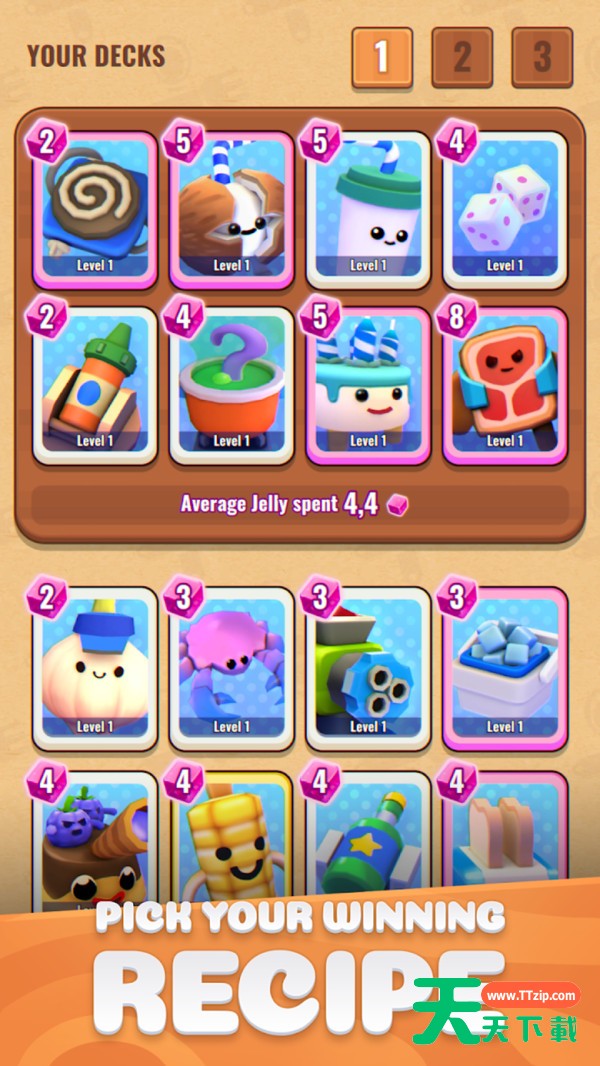The width and height of the screenshot is (600, 1066).
Task: Tap the green triple-barrel cannon card
Action: point(368,669)
